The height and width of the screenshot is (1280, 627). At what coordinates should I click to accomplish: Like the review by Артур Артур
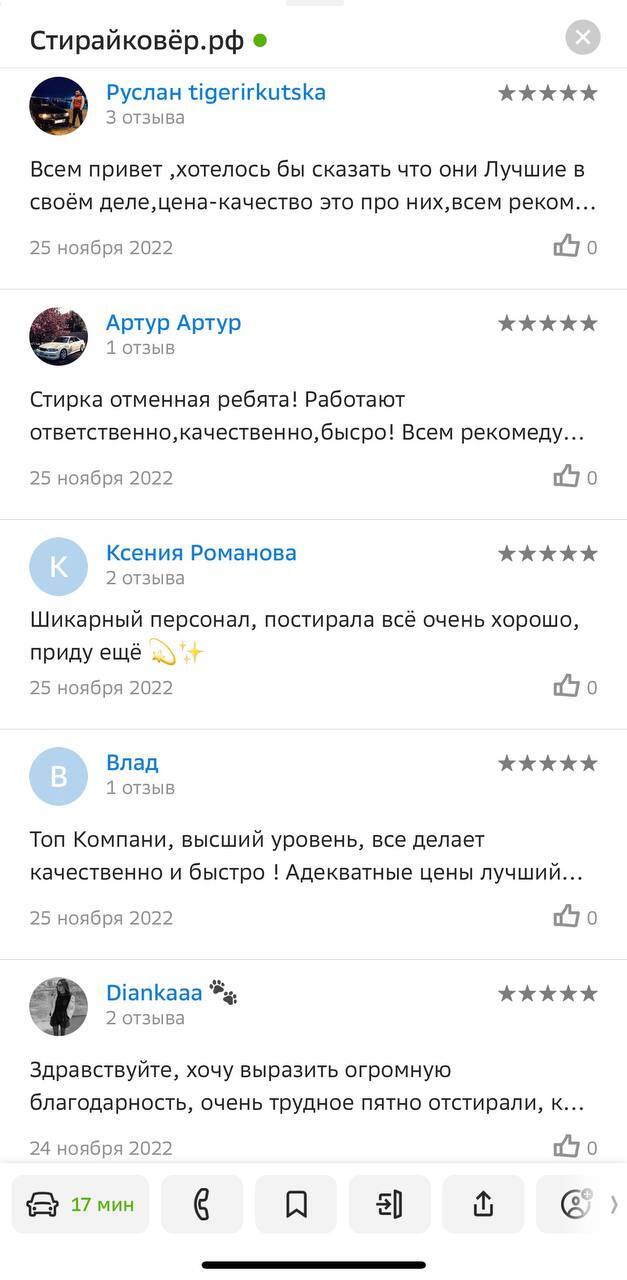(x=567, y=476)
